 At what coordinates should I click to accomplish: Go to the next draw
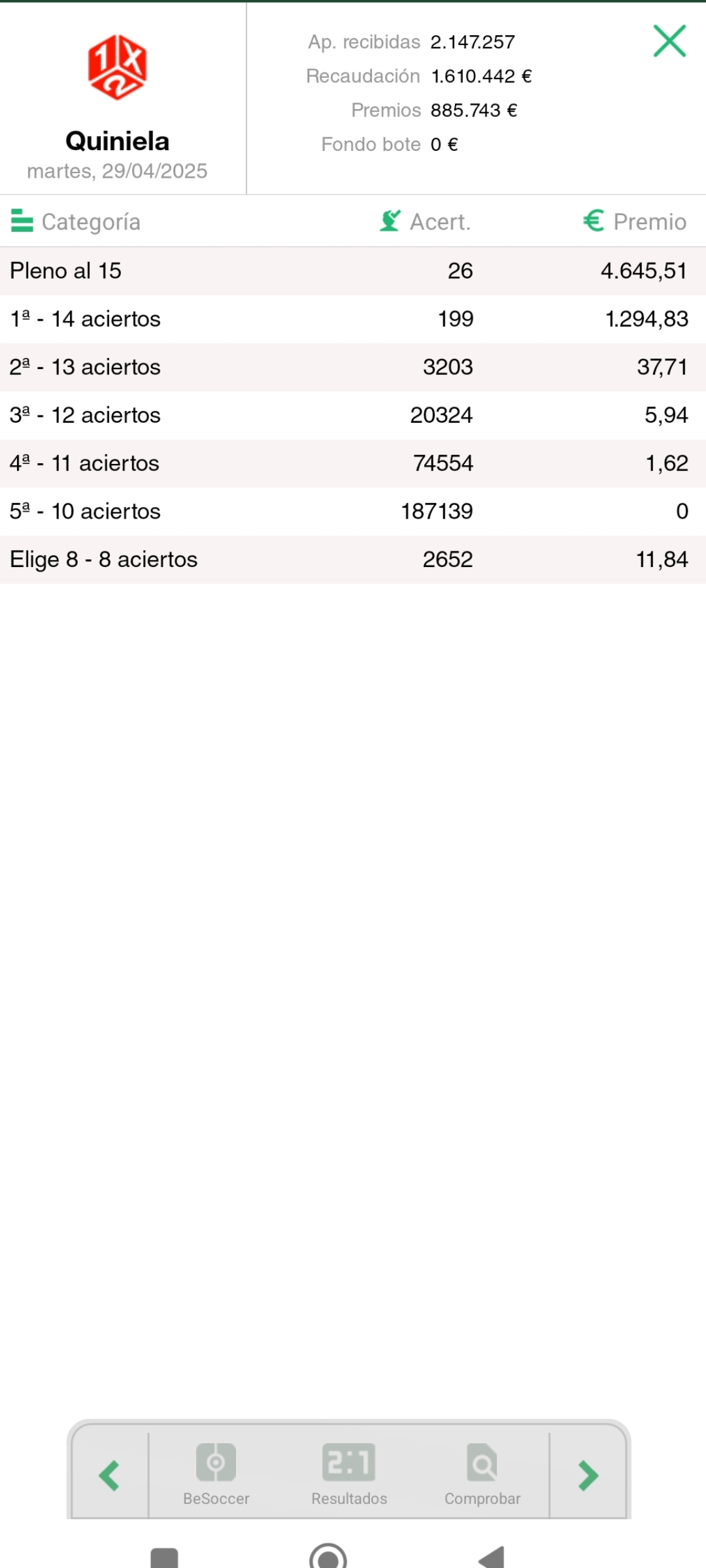[x=588, y=1475]
